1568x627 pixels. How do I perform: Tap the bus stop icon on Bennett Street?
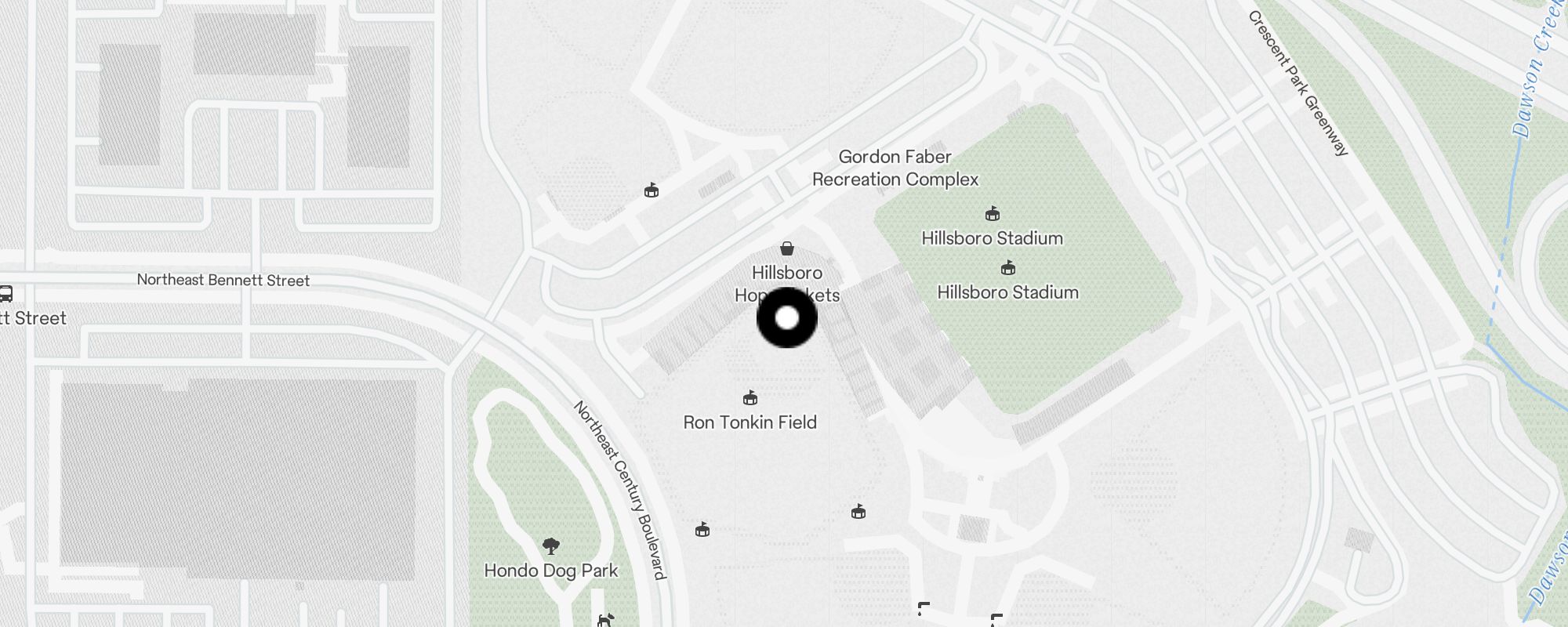[5, 295]
